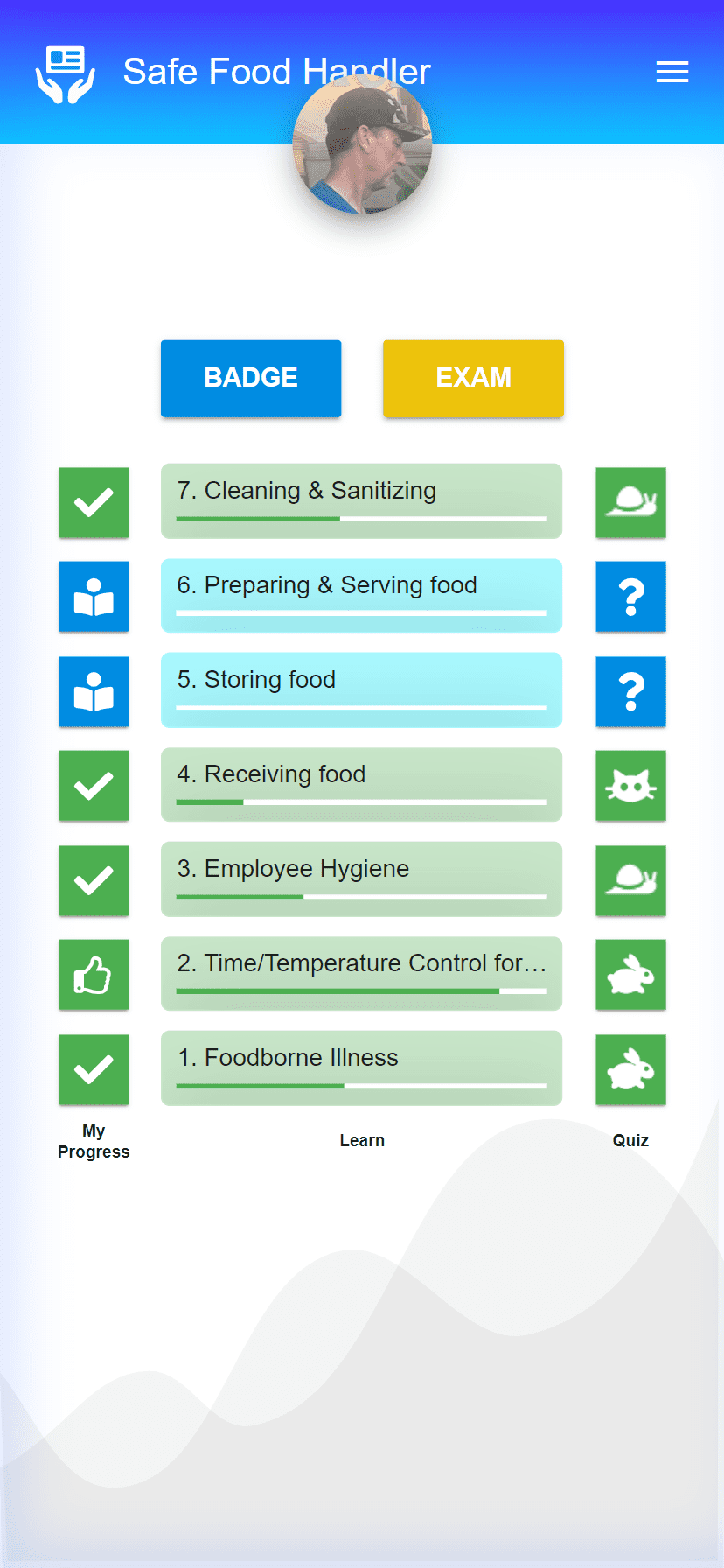The height and width of the screenshot is (1568, 724).
Task: Start the EXAM
Action: pyautogui.click(x=473, y=378)
